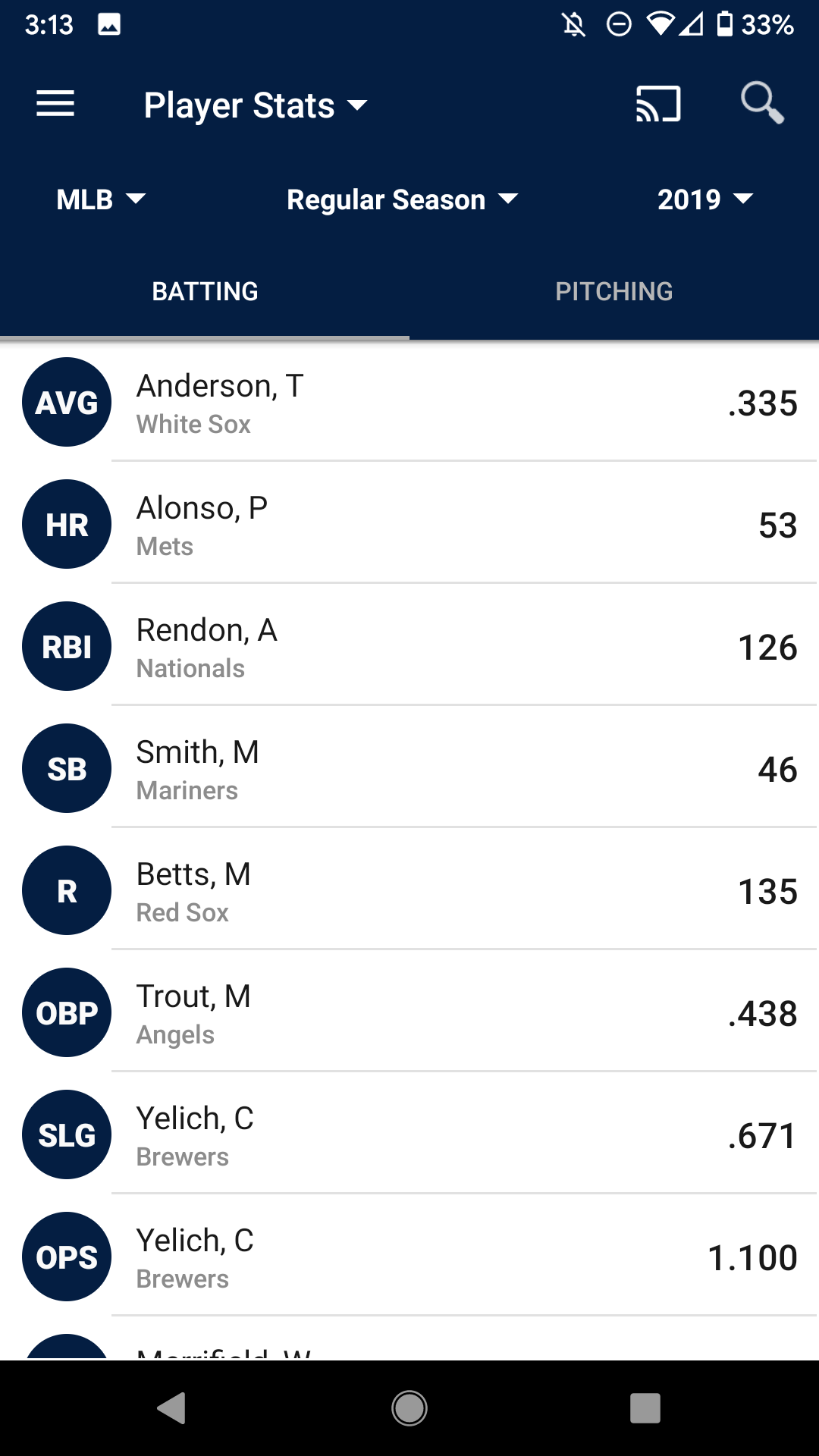Select the SLG stat category circle

pyautogui.click(x=66, y=1134)
